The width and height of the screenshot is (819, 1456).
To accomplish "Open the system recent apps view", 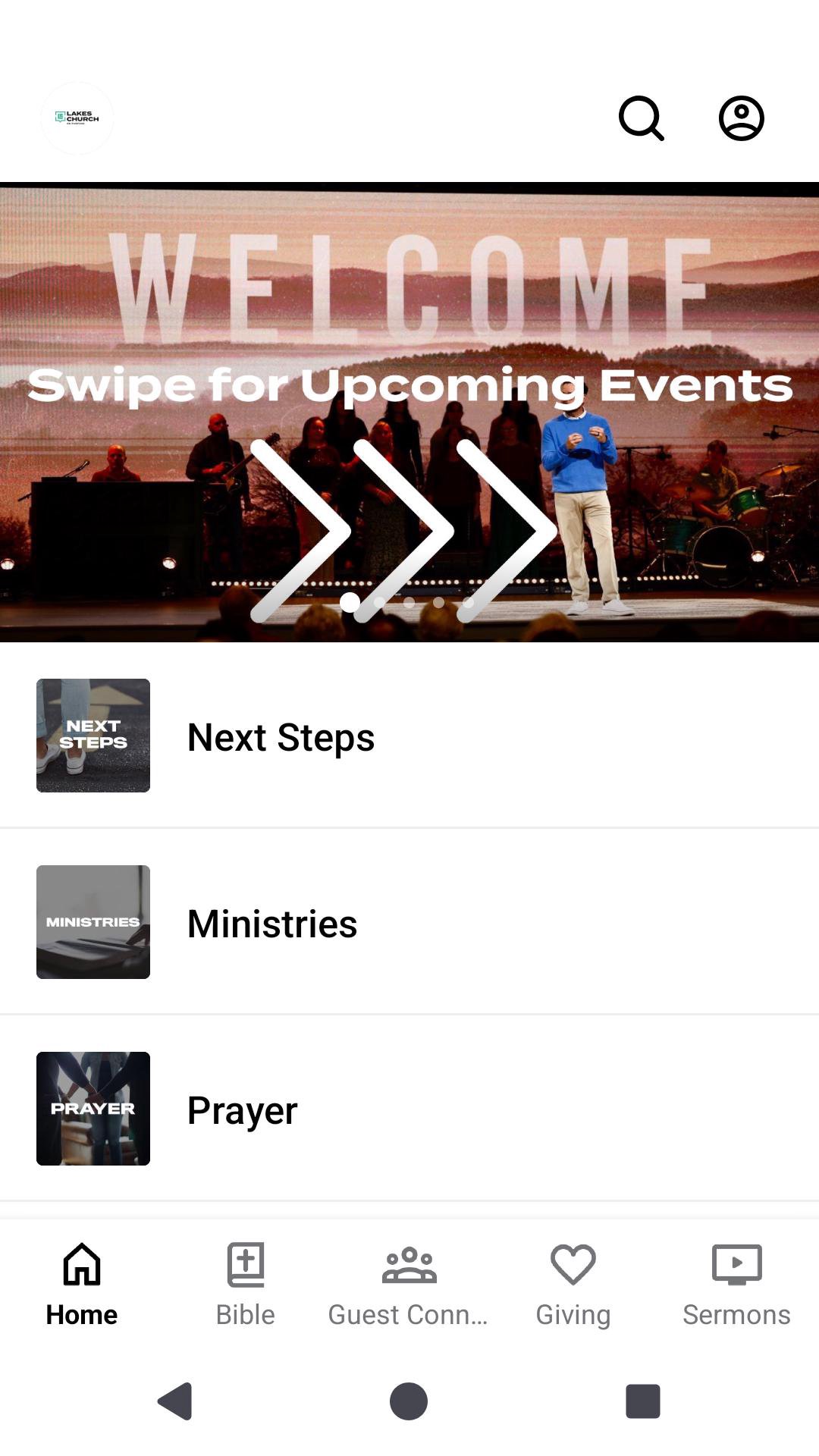I will (x=642, y=1401).
